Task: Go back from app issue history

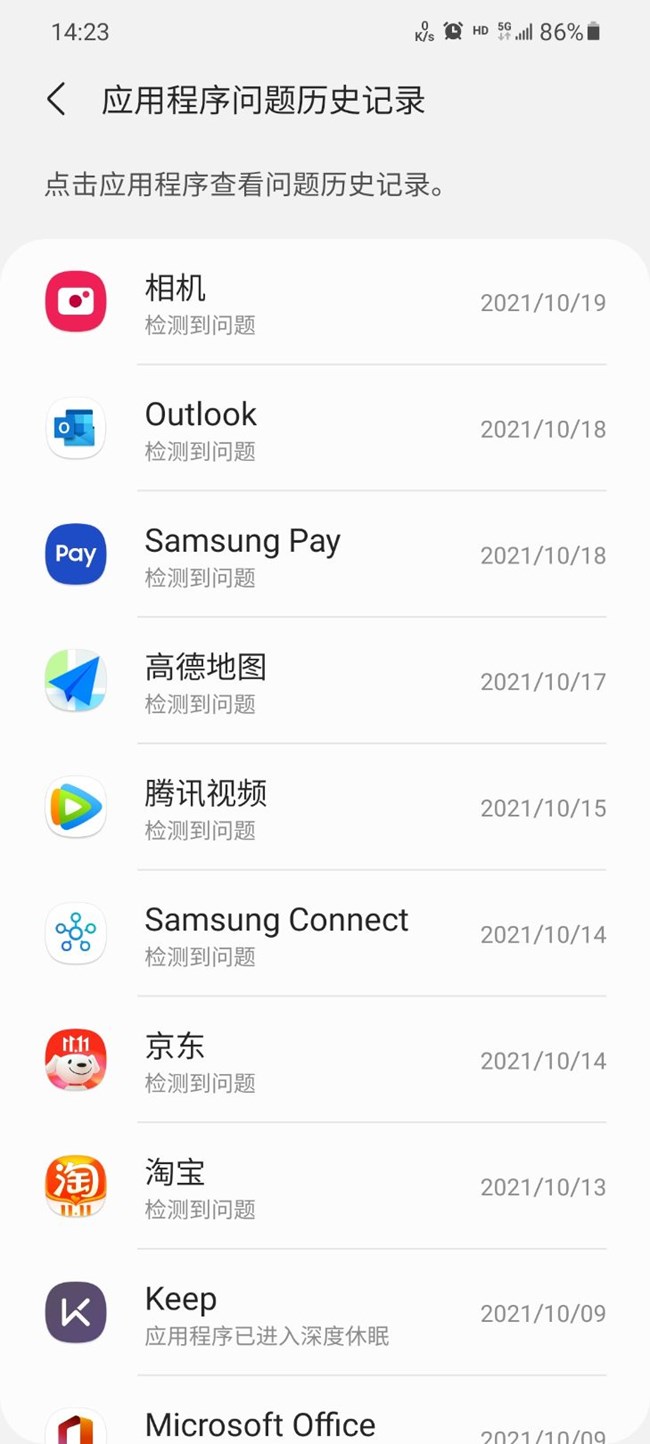Action: [x=57, y=100]
